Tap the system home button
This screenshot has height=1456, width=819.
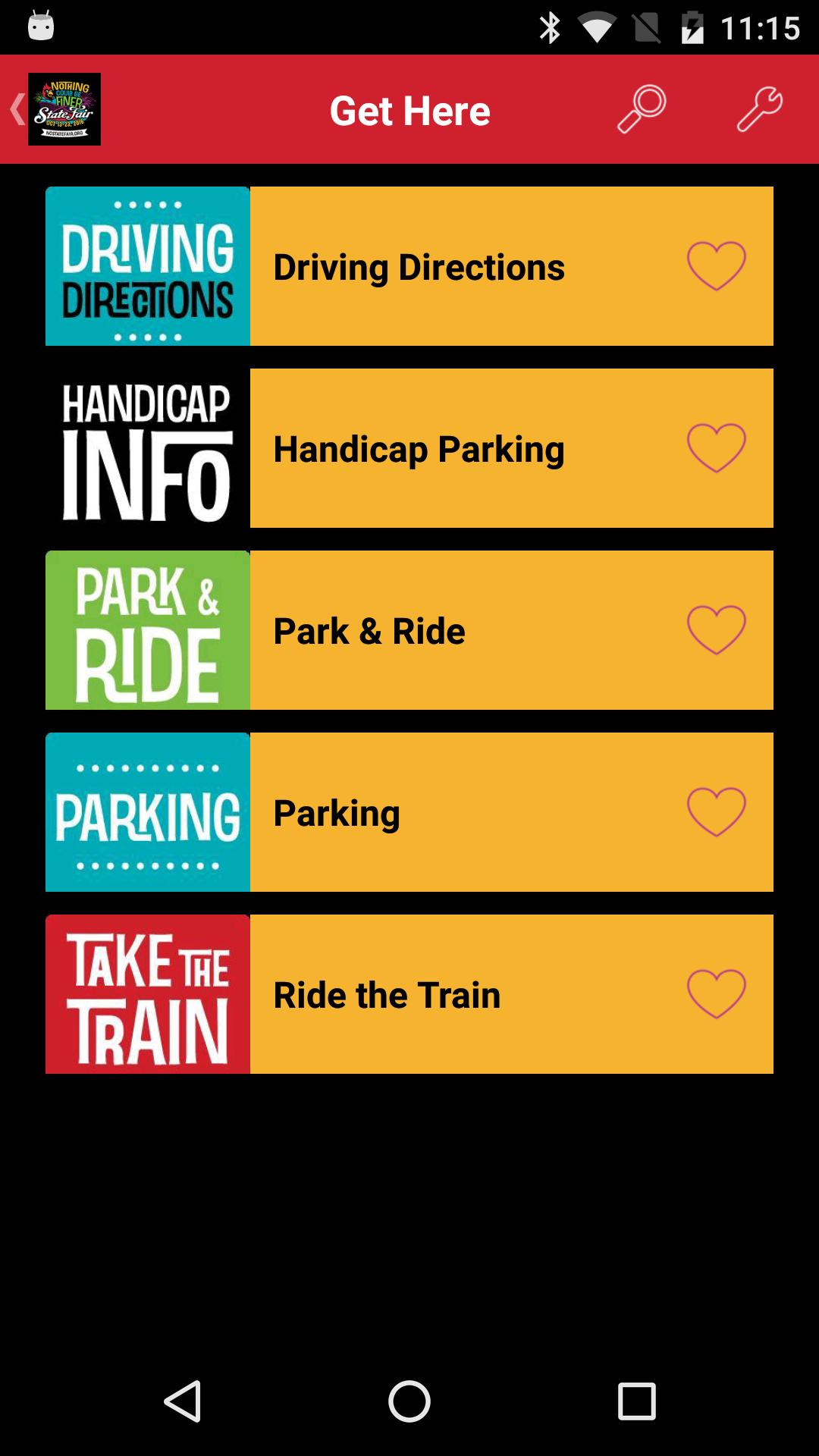tap(409, 1401)
